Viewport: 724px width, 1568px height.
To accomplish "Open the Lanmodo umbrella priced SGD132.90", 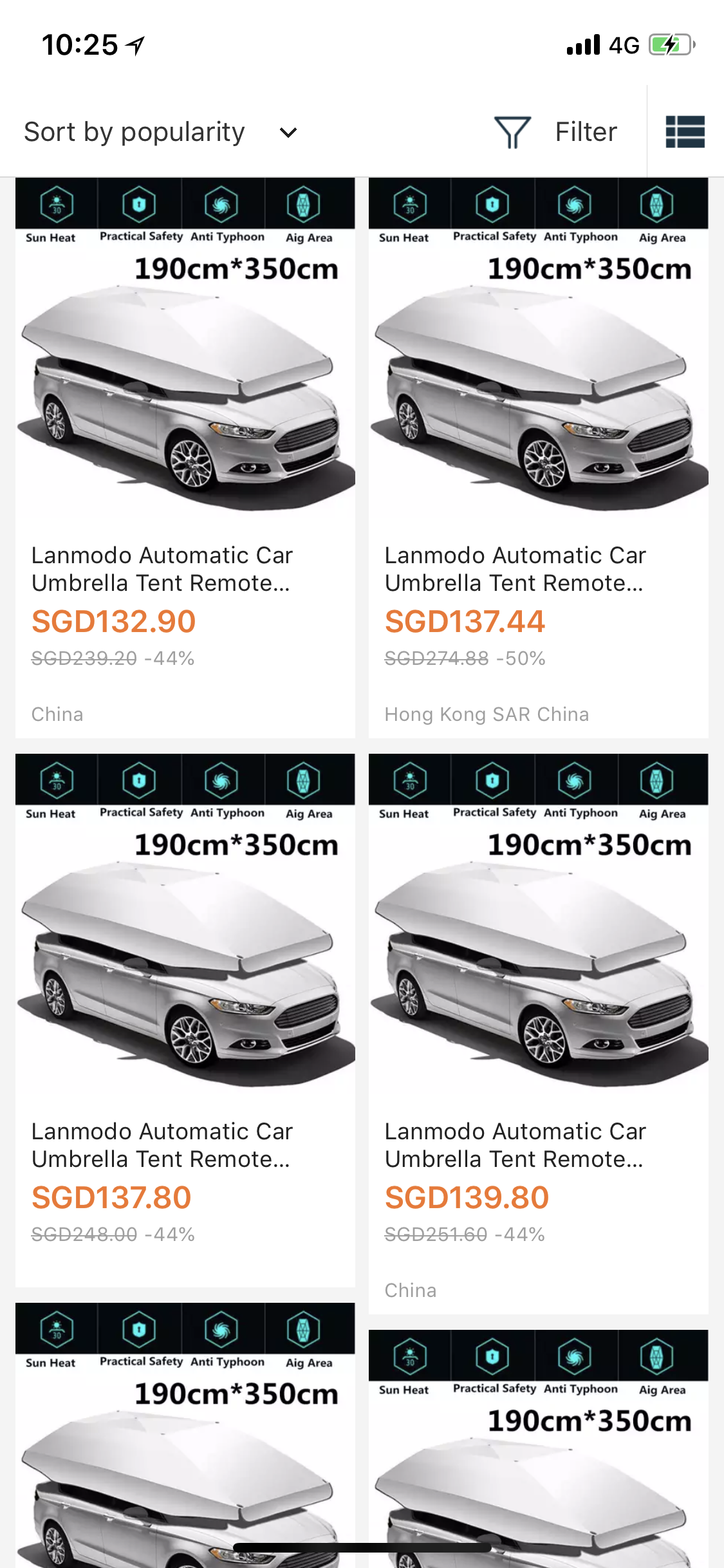I will [x=185, y=457].
